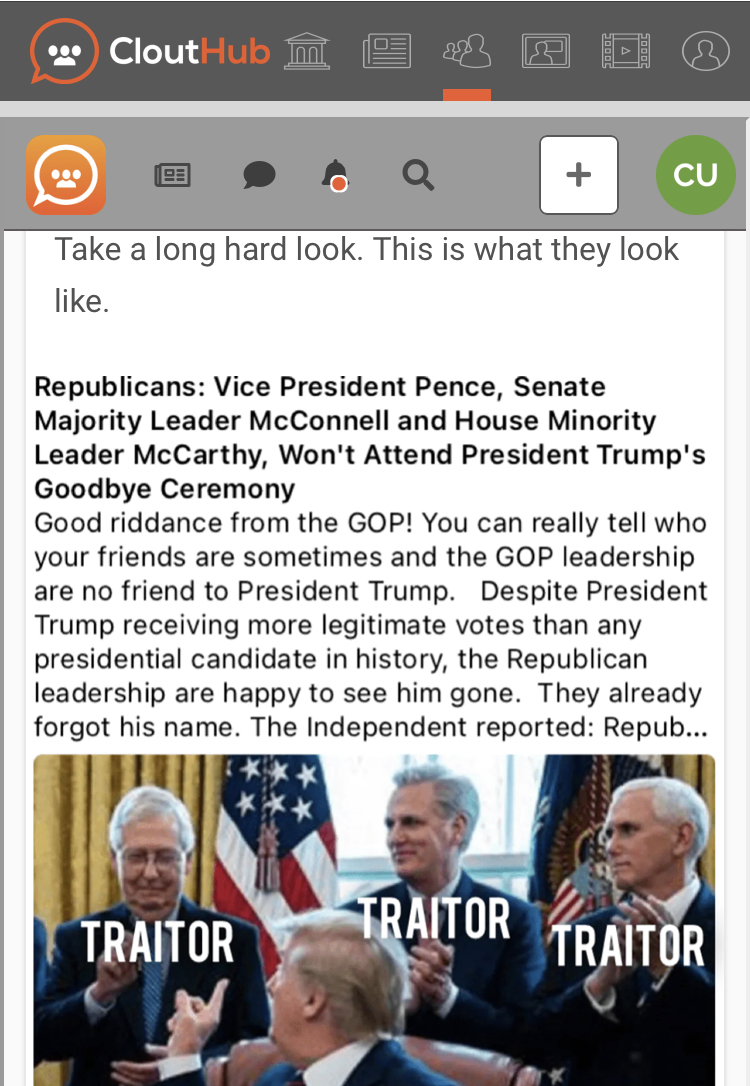Open the meetings presentation tab
Viewport: 750px width, 1086px height.
[545, 50]
